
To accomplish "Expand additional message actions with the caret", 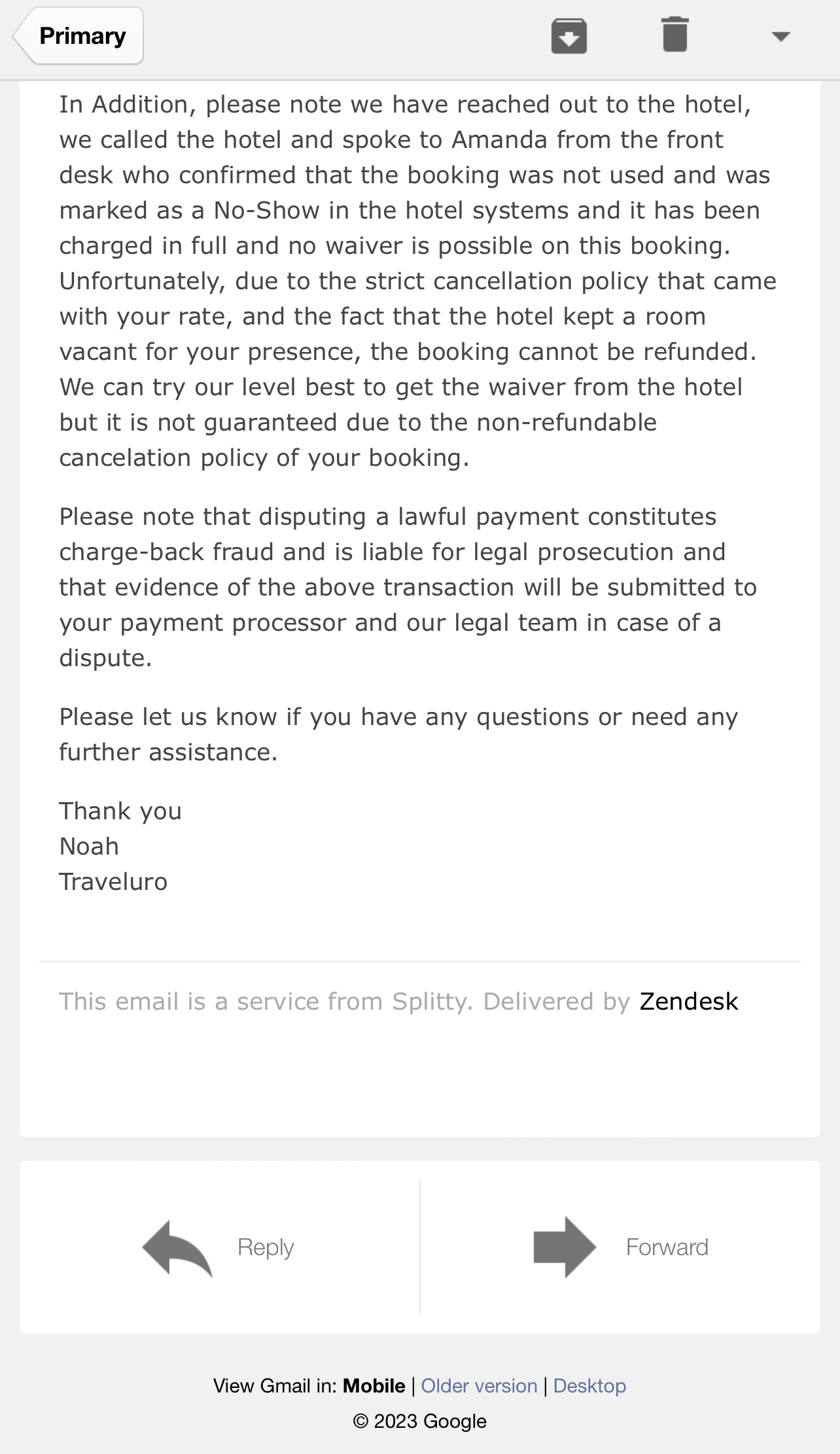I will click(x=781, y=38).
